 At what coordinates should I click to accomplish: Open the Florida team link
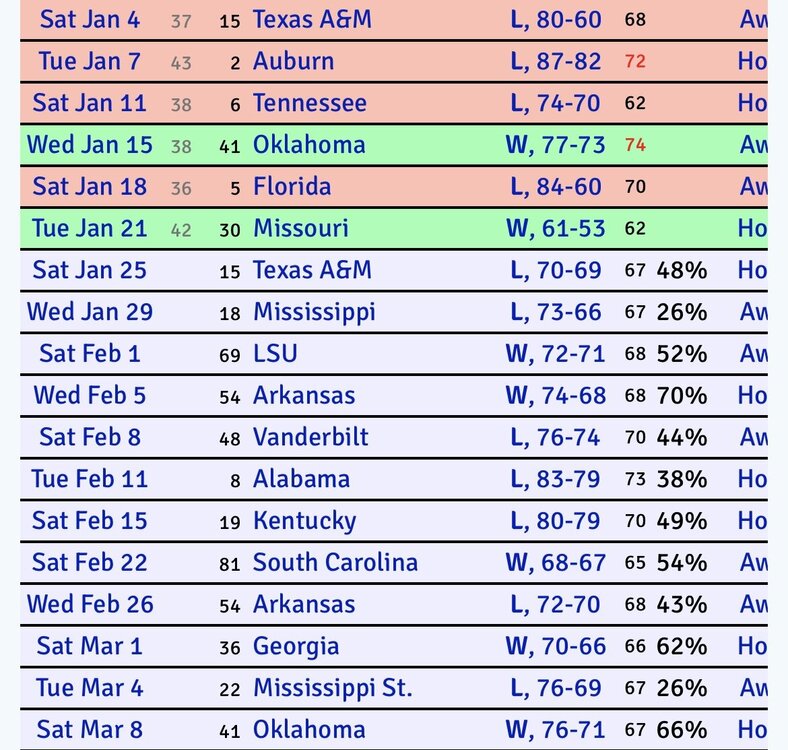coord(291,186)
